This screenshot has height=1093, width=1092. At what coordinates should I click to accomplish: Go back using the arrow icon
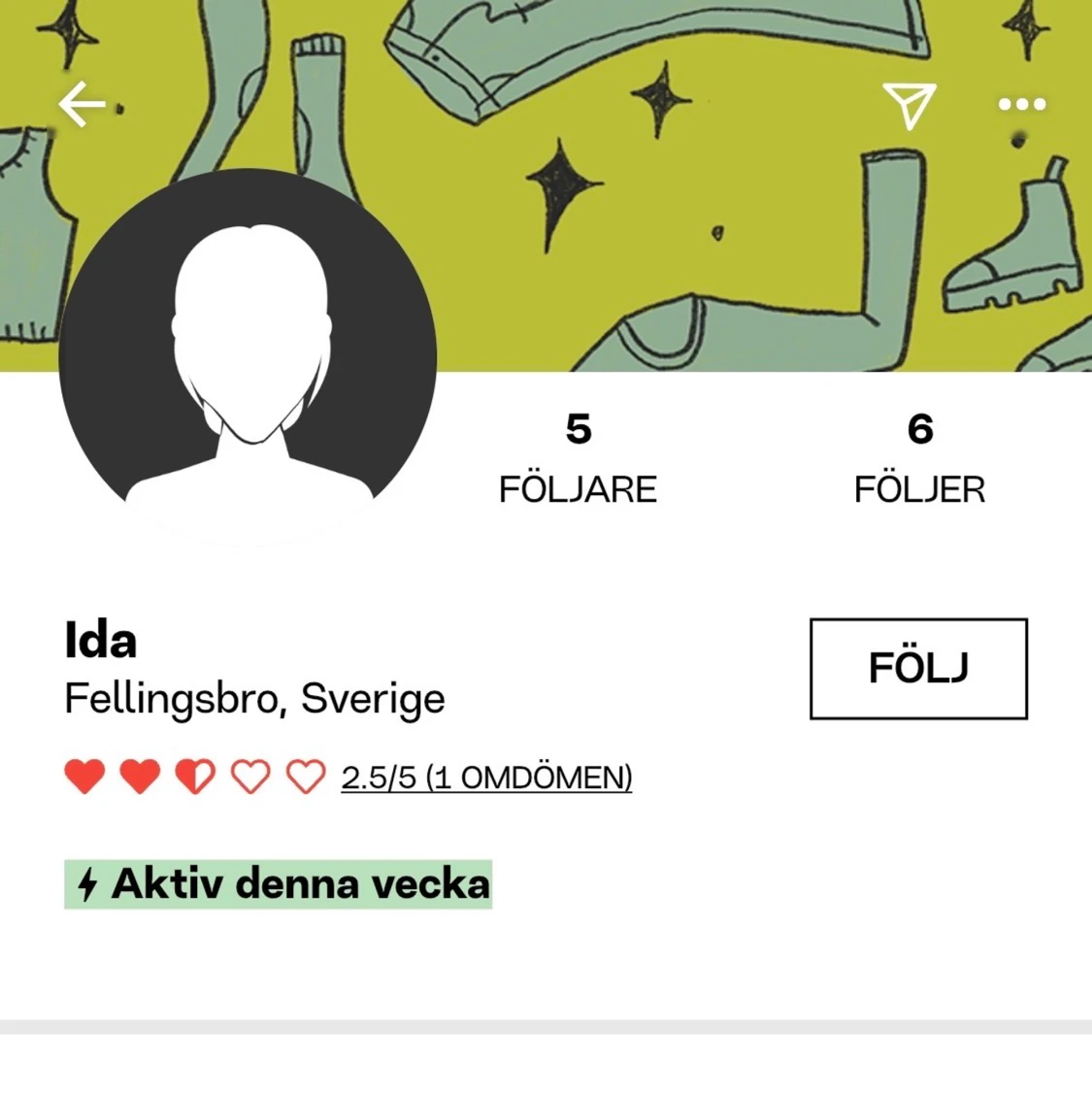tap(82, 105)
